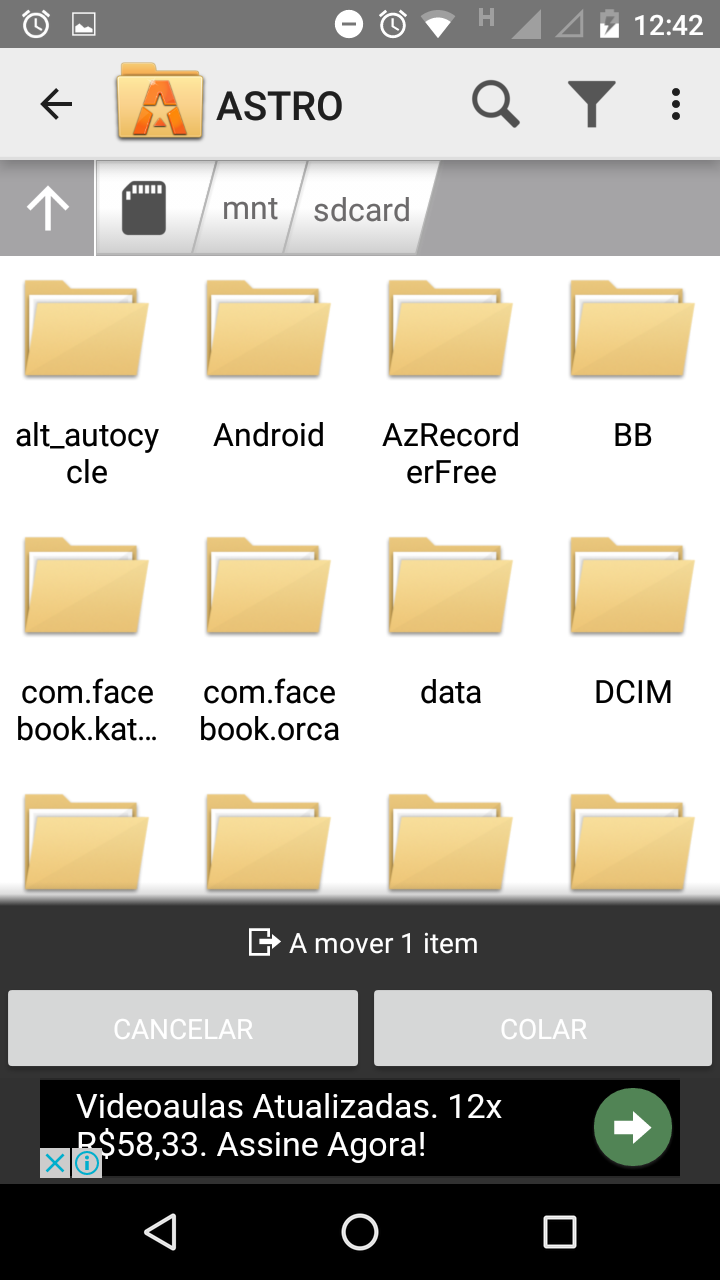
Task: Go back using the app bar arrow
Action: click(56, 104)
